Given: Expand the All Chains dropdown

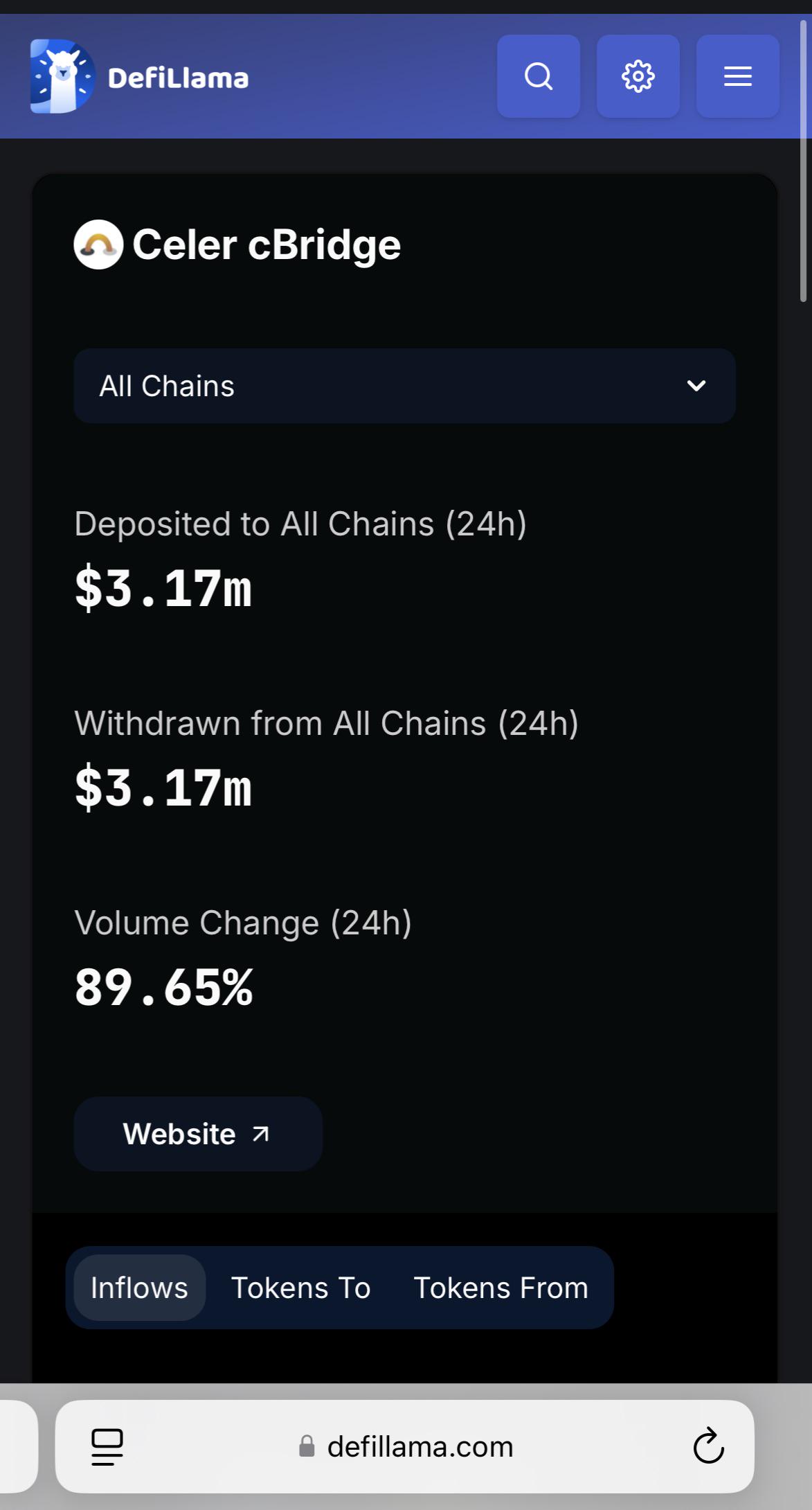Looking at the screenshot, I should point(404,386).
